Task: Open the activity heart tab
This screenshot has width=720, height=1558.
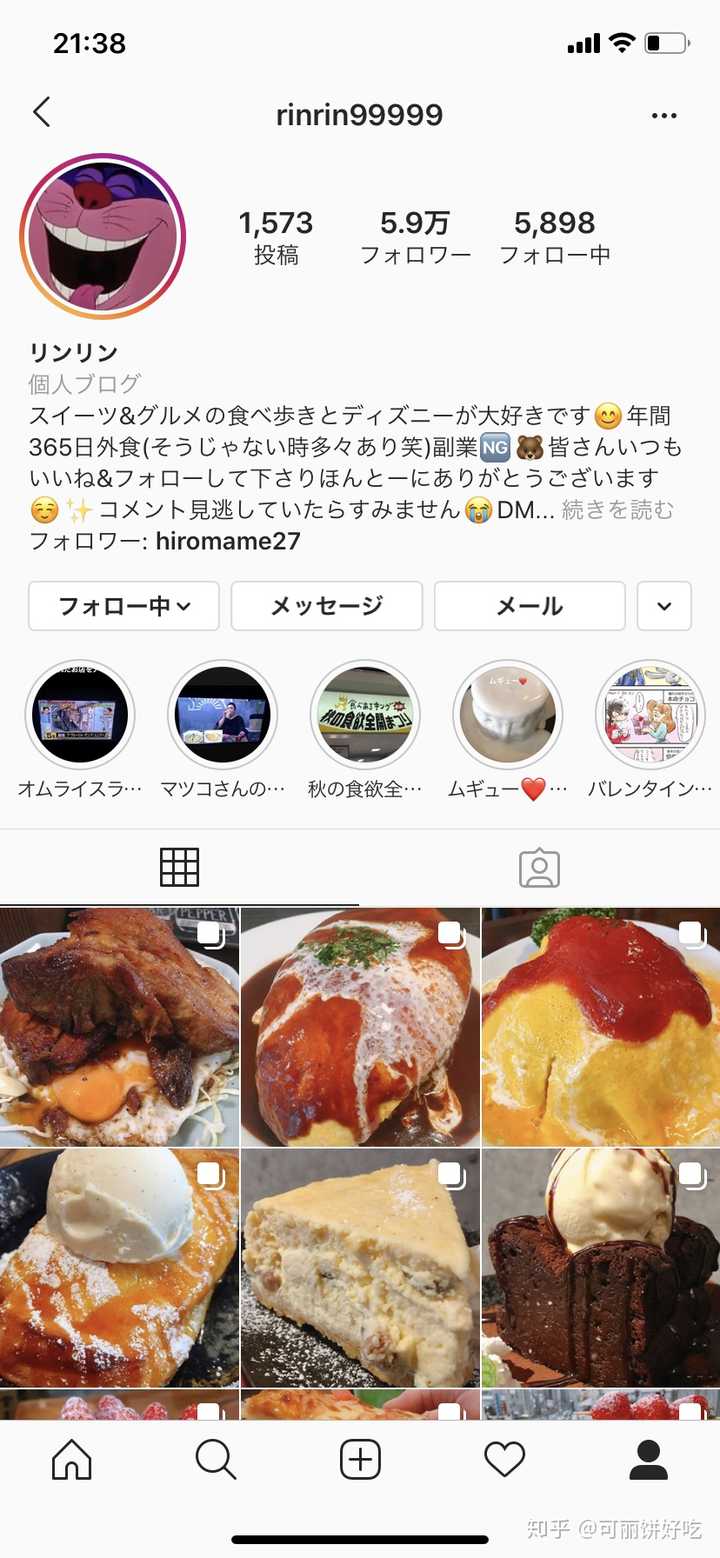Action: tap(504, 1460)
